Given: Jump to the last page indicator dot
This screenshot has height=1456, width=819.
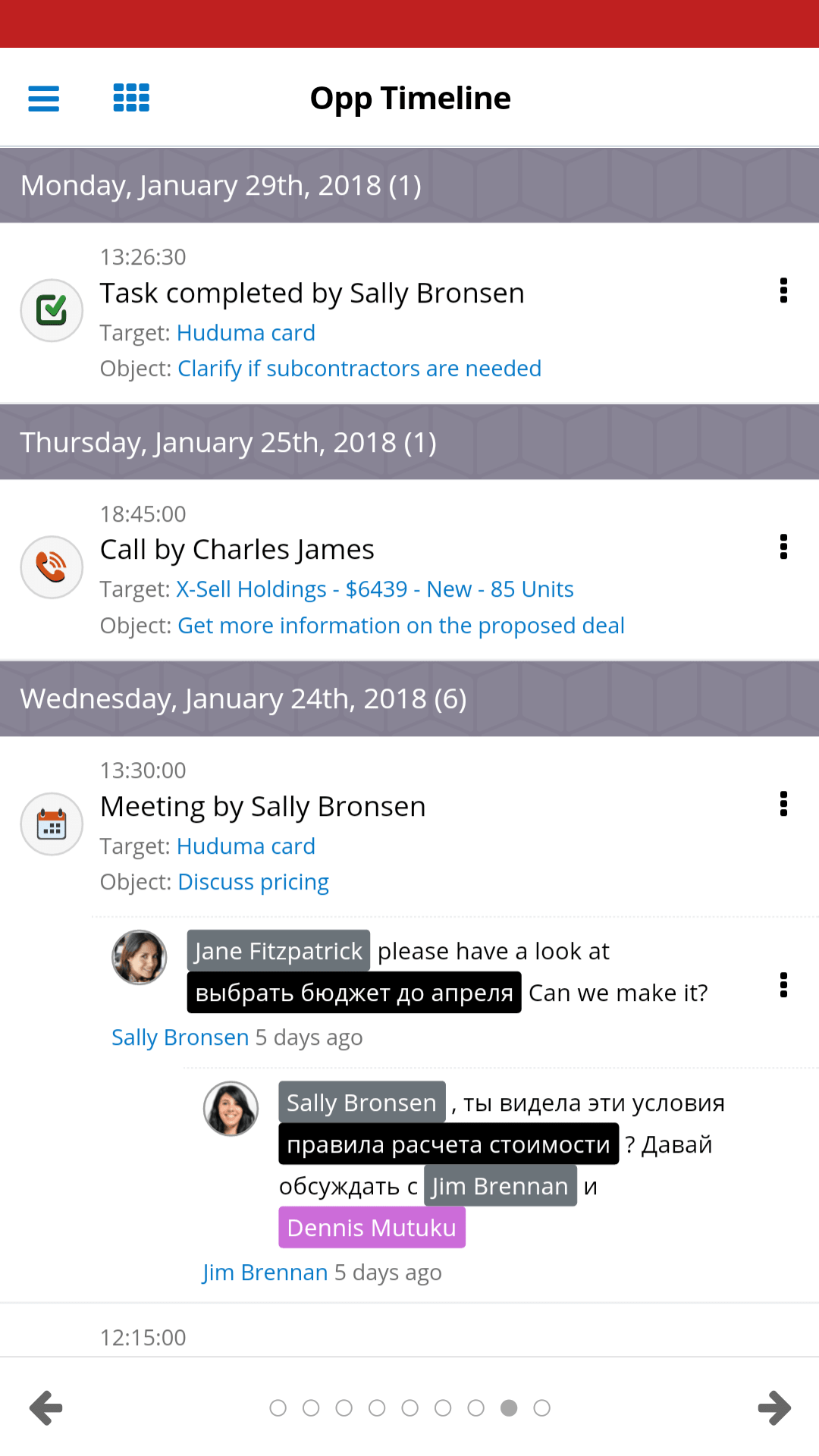Looking at the screenshot, I should [x=541, y=1408].
